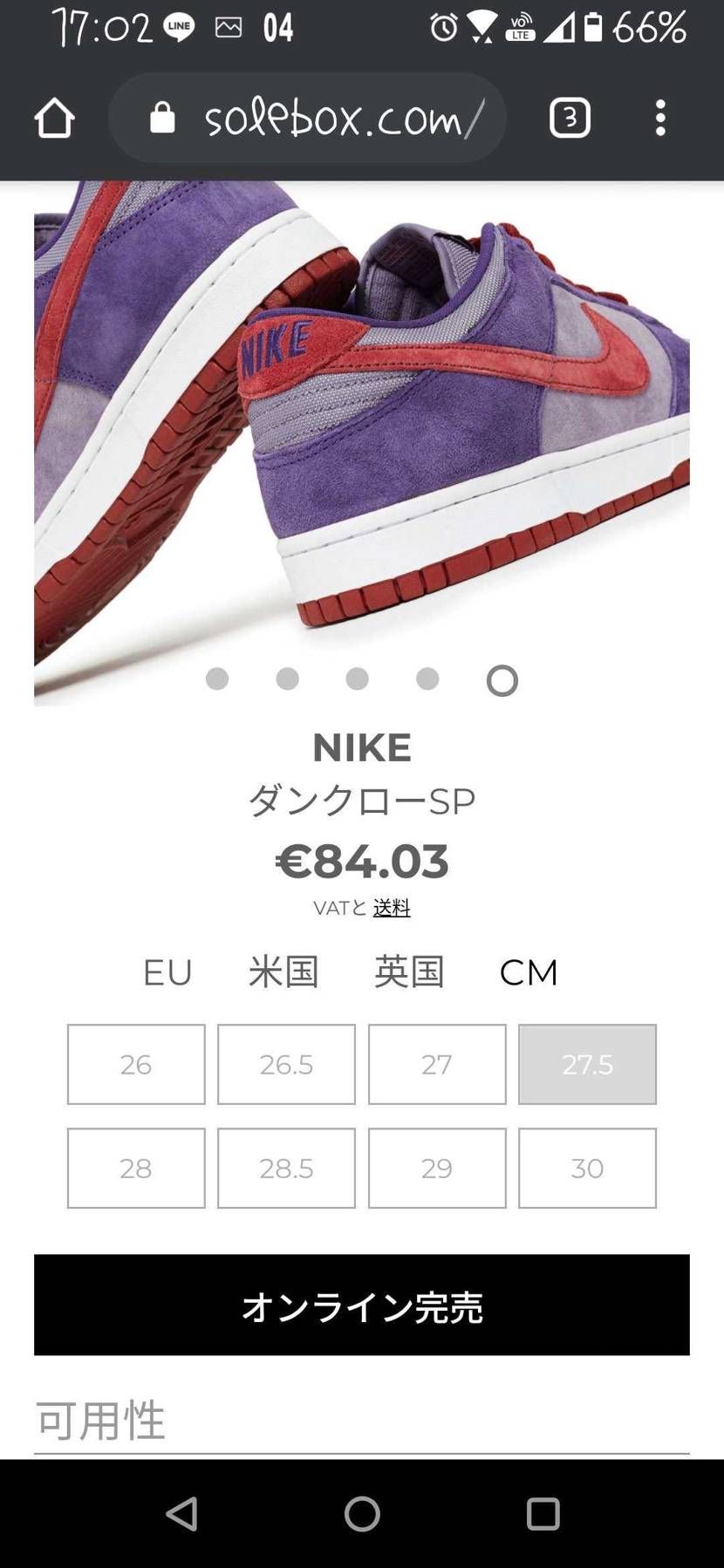Open the 送料 shipping link

[x=392, y=908]
